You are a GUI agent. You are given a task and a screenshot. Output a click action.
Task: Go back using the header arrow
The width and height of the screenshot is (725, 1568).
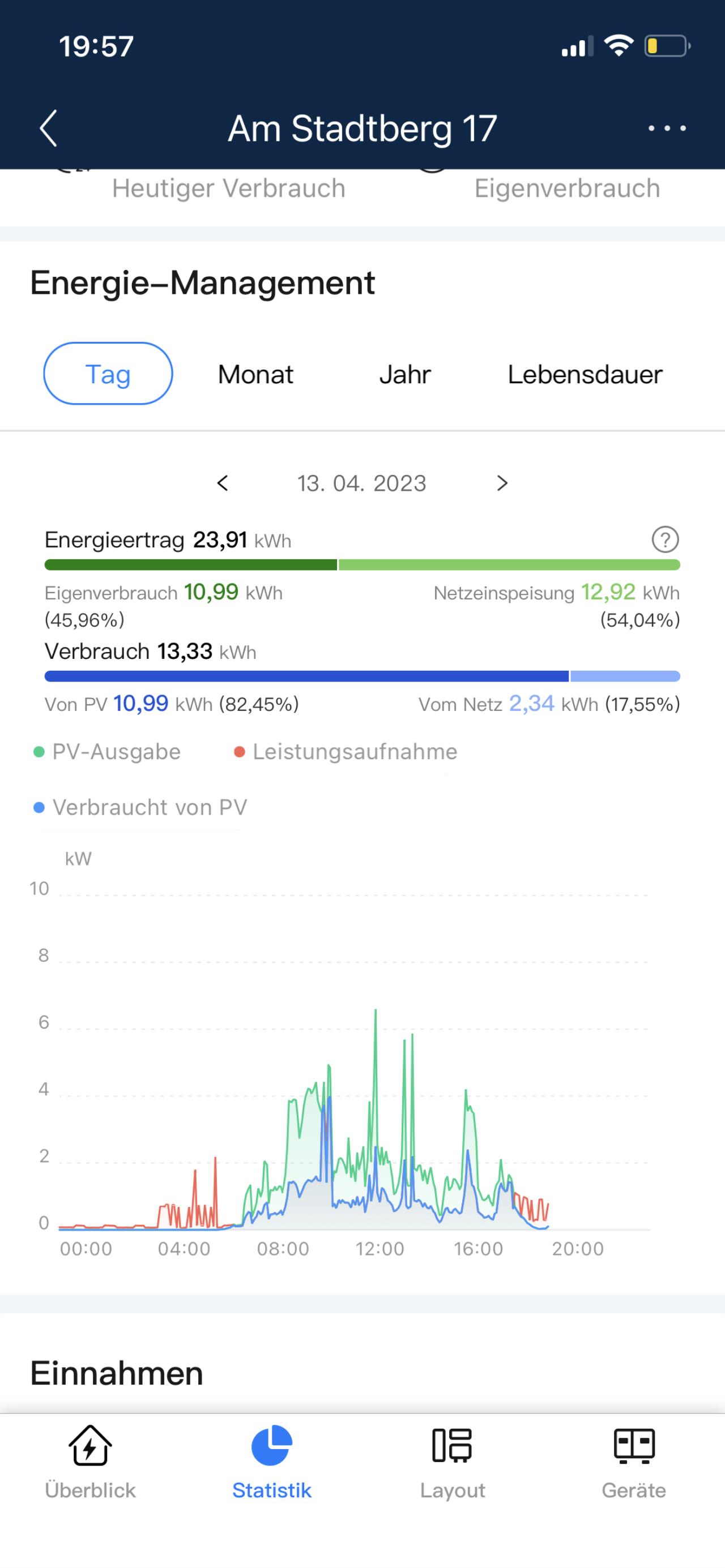point(49,128)
